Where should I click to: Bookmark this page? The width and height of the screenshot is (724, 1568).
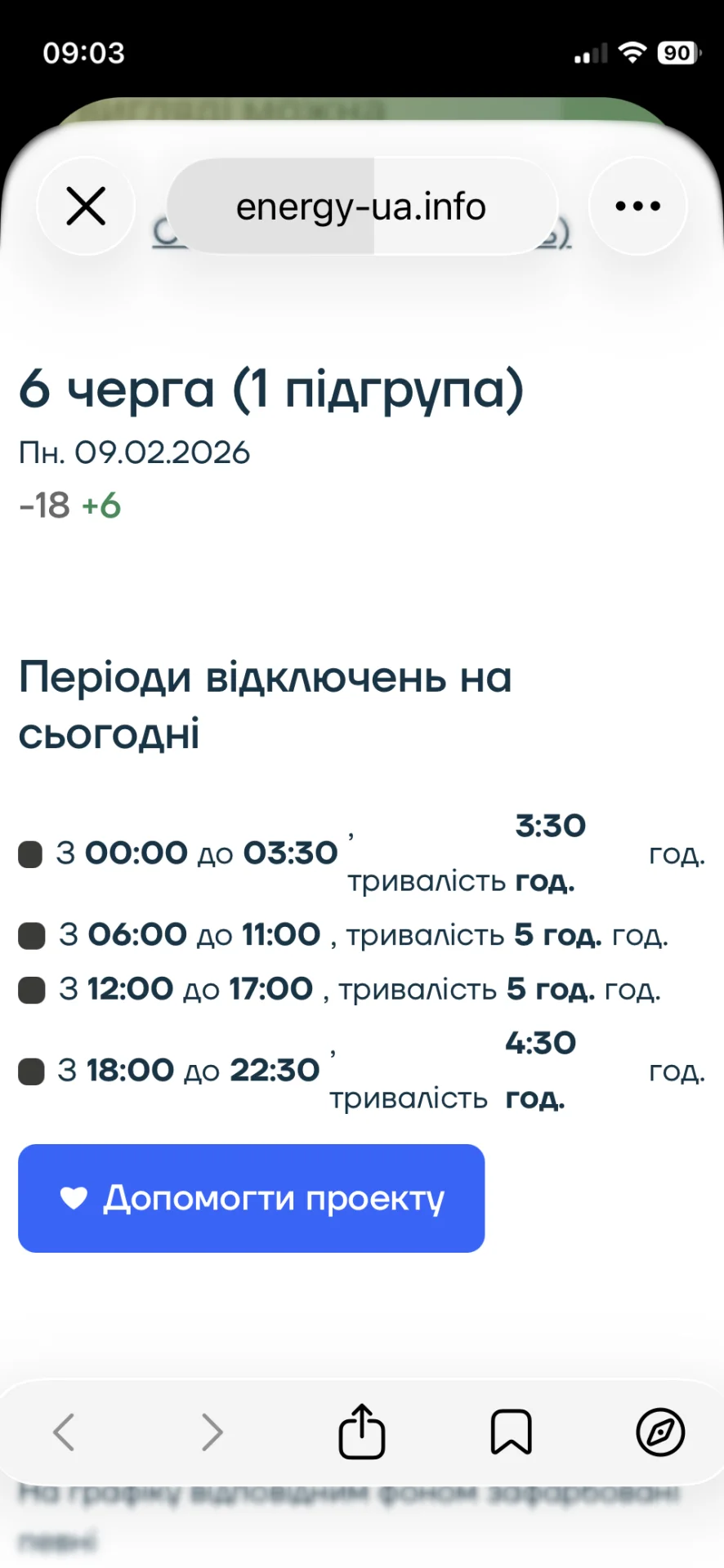click(511, 1432)
